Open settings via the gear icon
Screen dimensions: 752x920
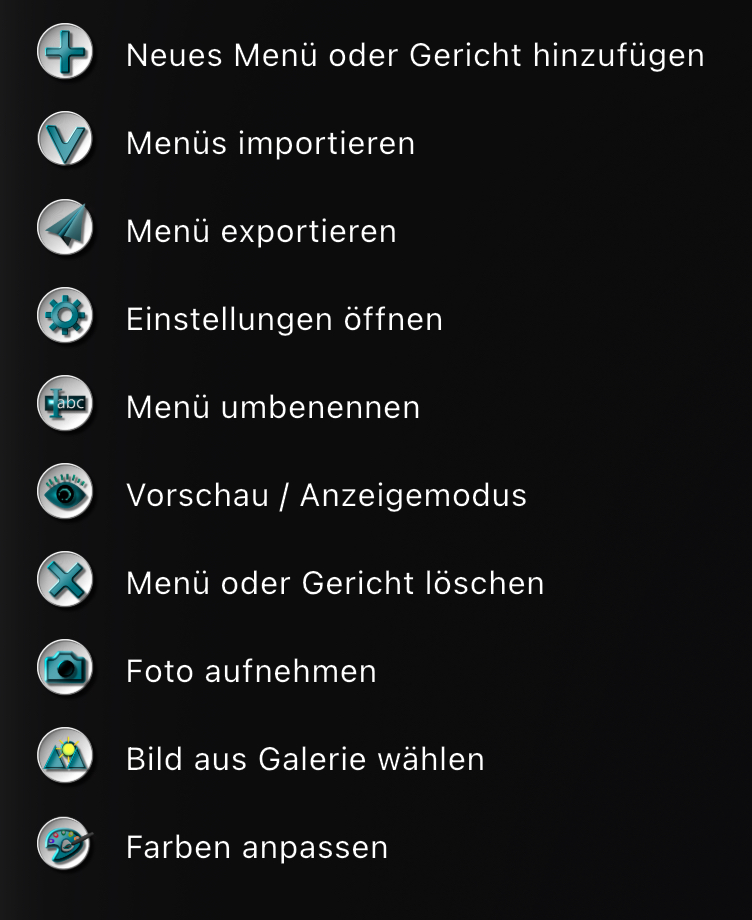click(63, 319)
